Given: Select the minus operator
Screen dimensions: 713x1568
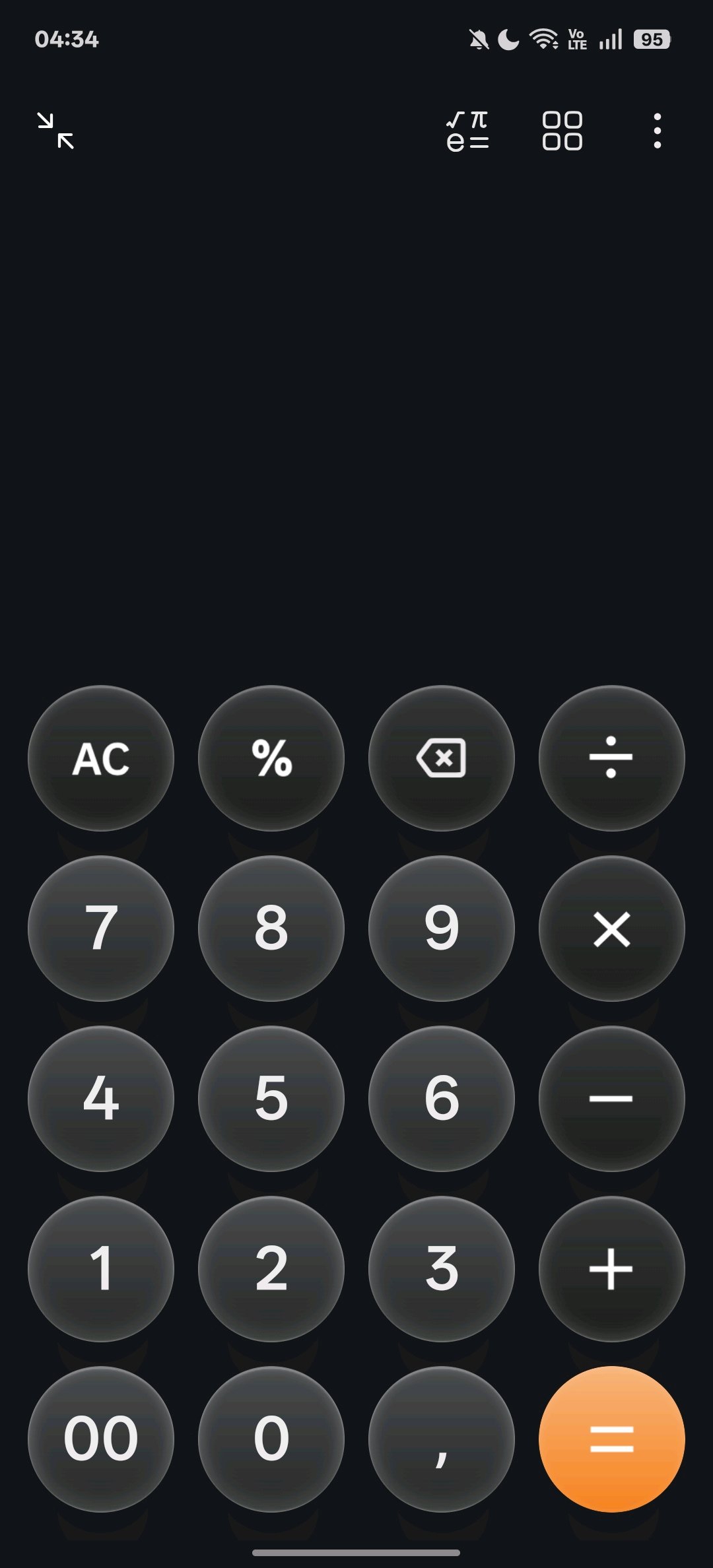Looking at the screenshot, I should click(612, 1099).
